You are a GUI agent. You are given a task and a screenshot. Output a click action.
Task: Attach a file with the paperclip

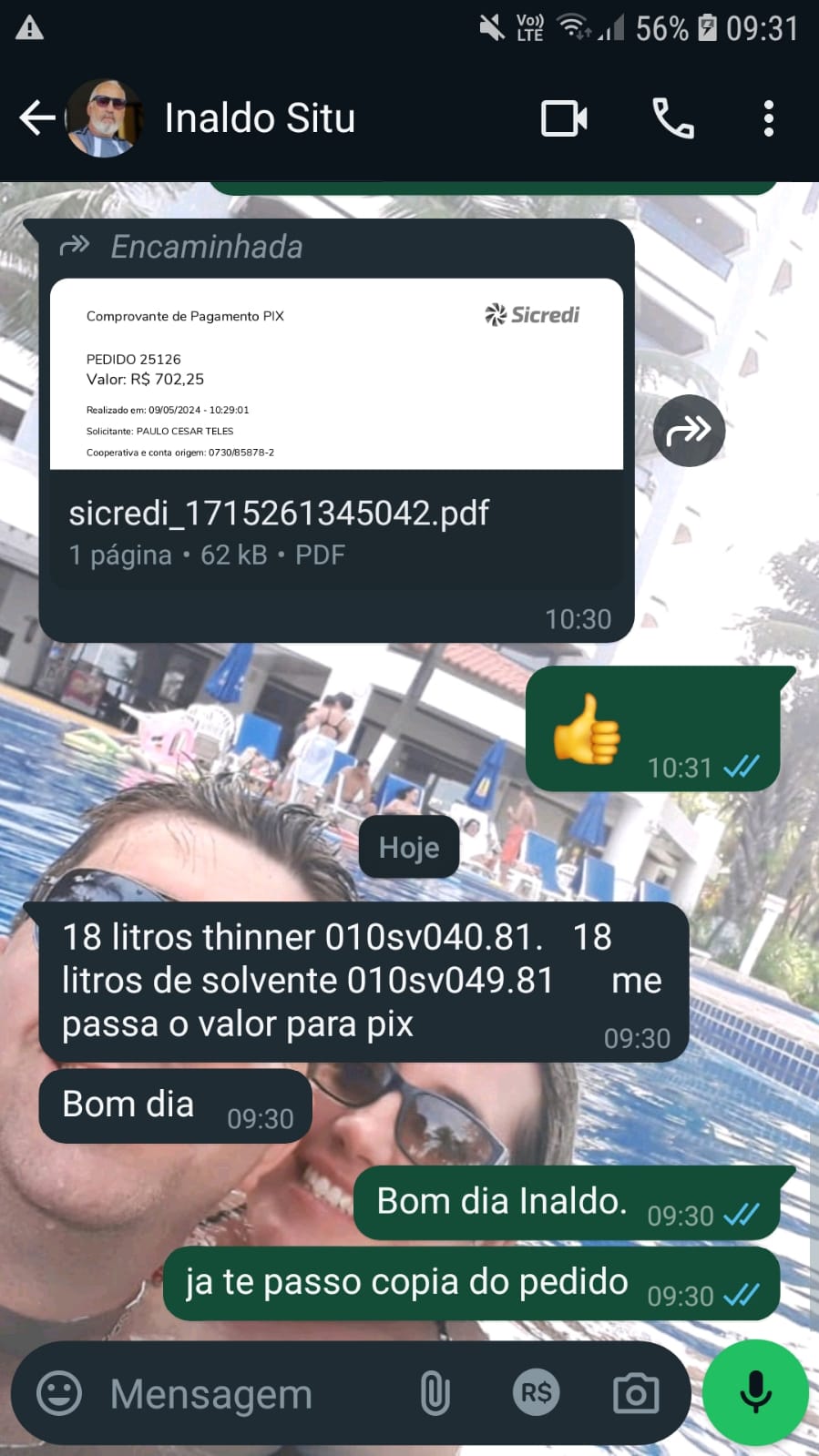pyautogui.click(x=435, y=1393)
